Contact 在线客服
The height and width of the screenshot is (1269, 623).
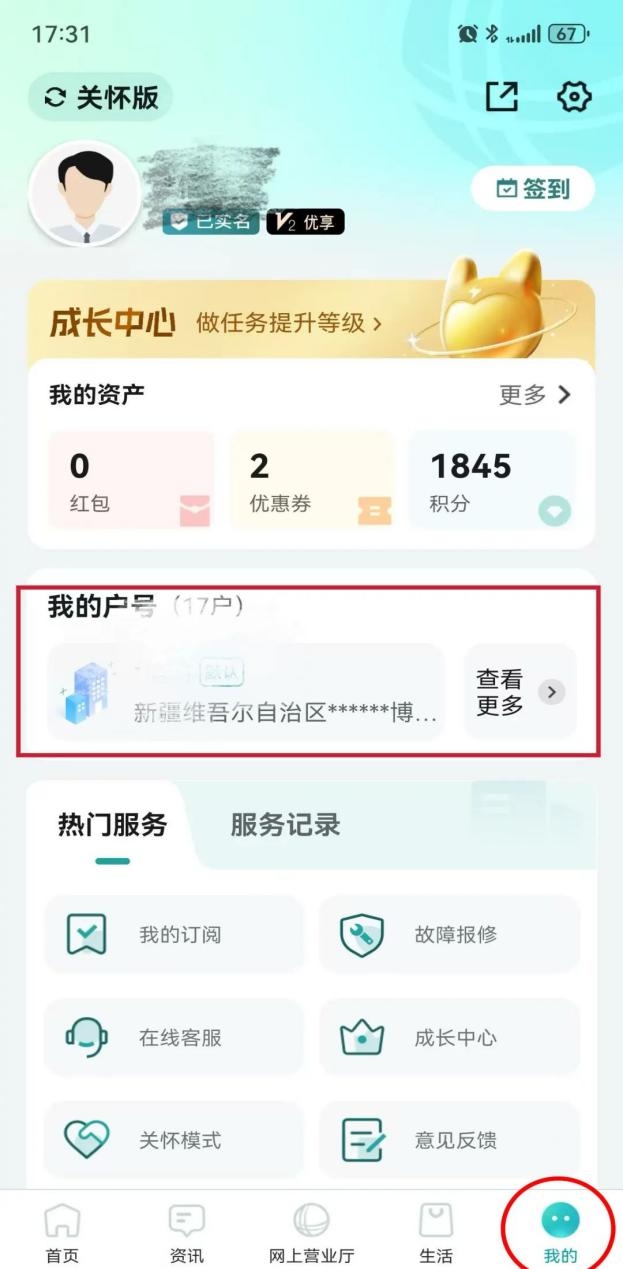pyautogui.click(x=174, y=1037)
